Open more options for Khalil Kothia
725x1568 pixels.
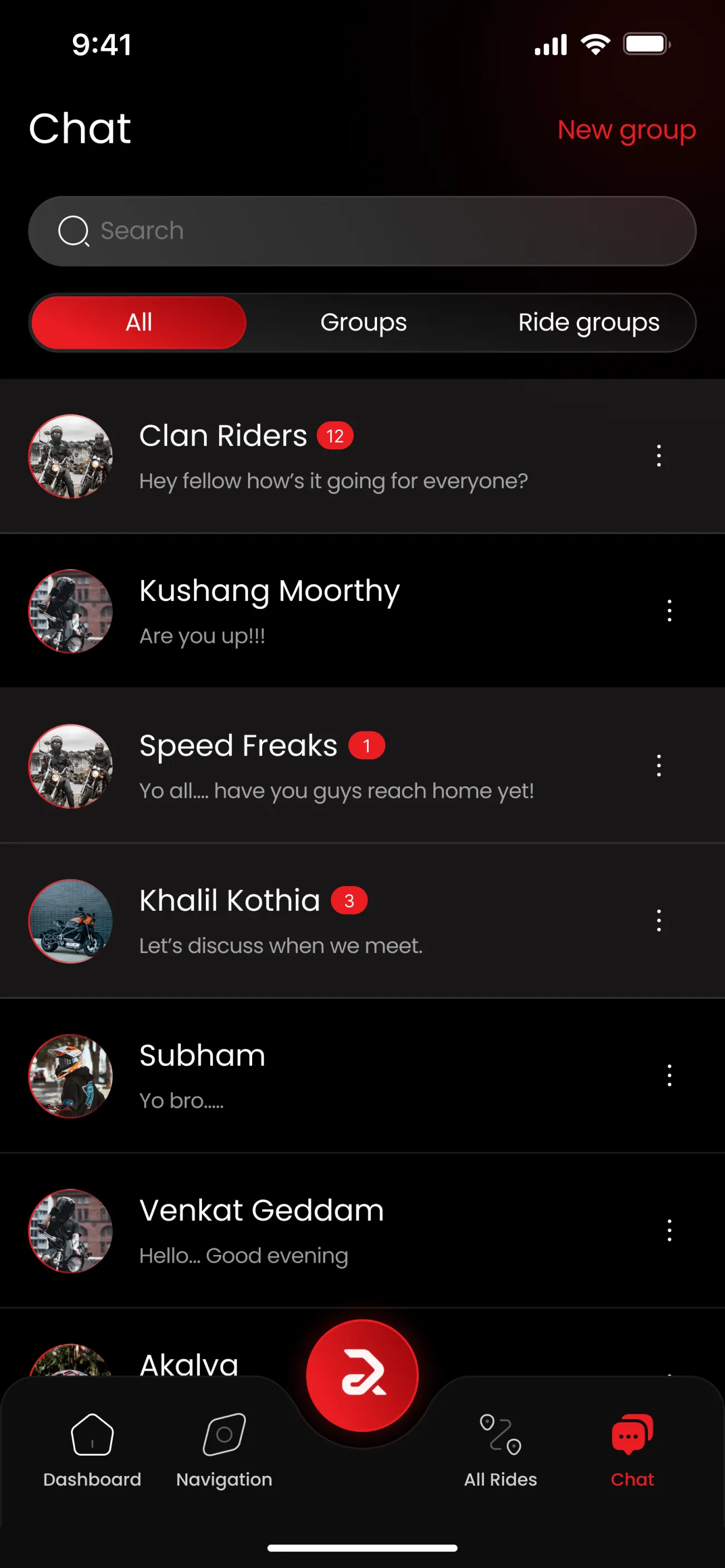[x=659, y=921]
